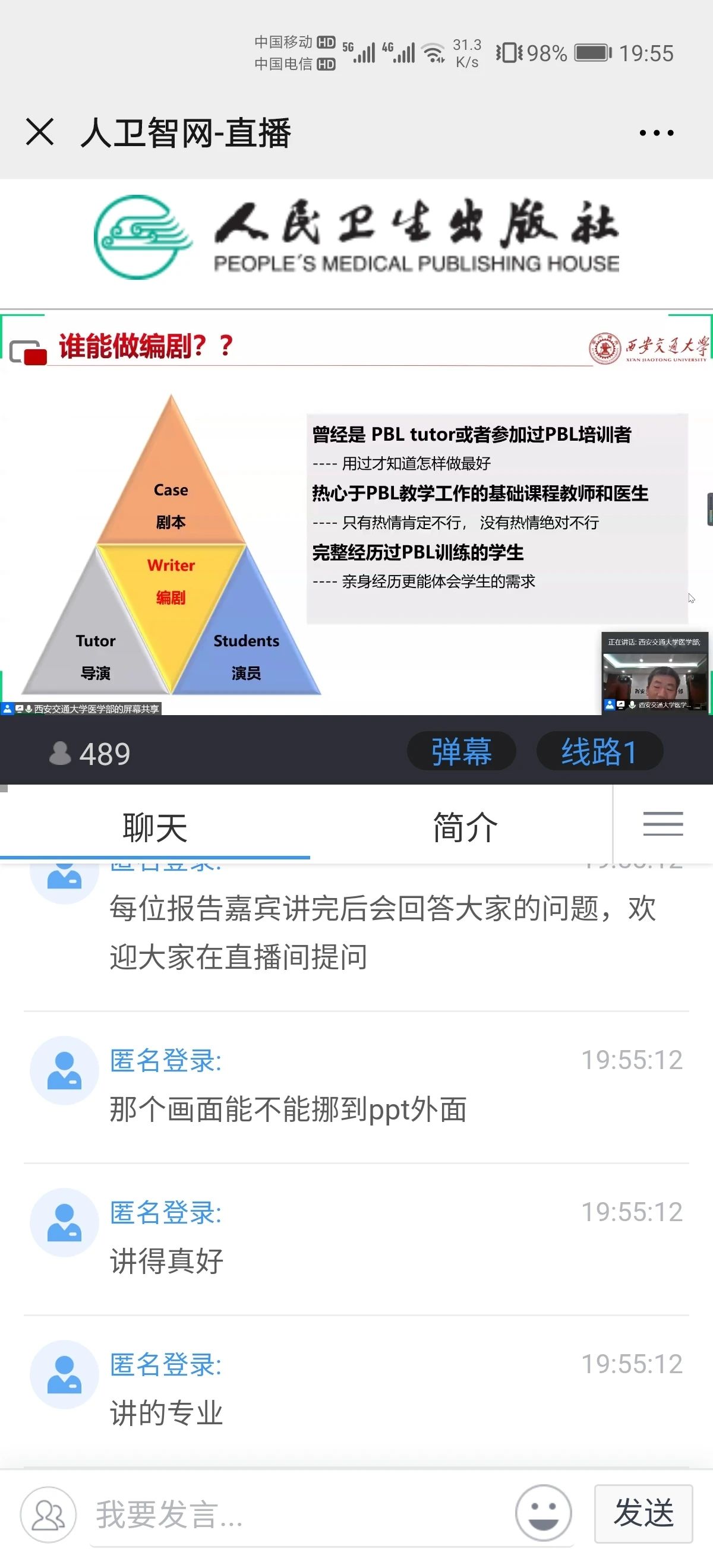
Task: Close the 人卫智网 live page
Action: [40, 132]
